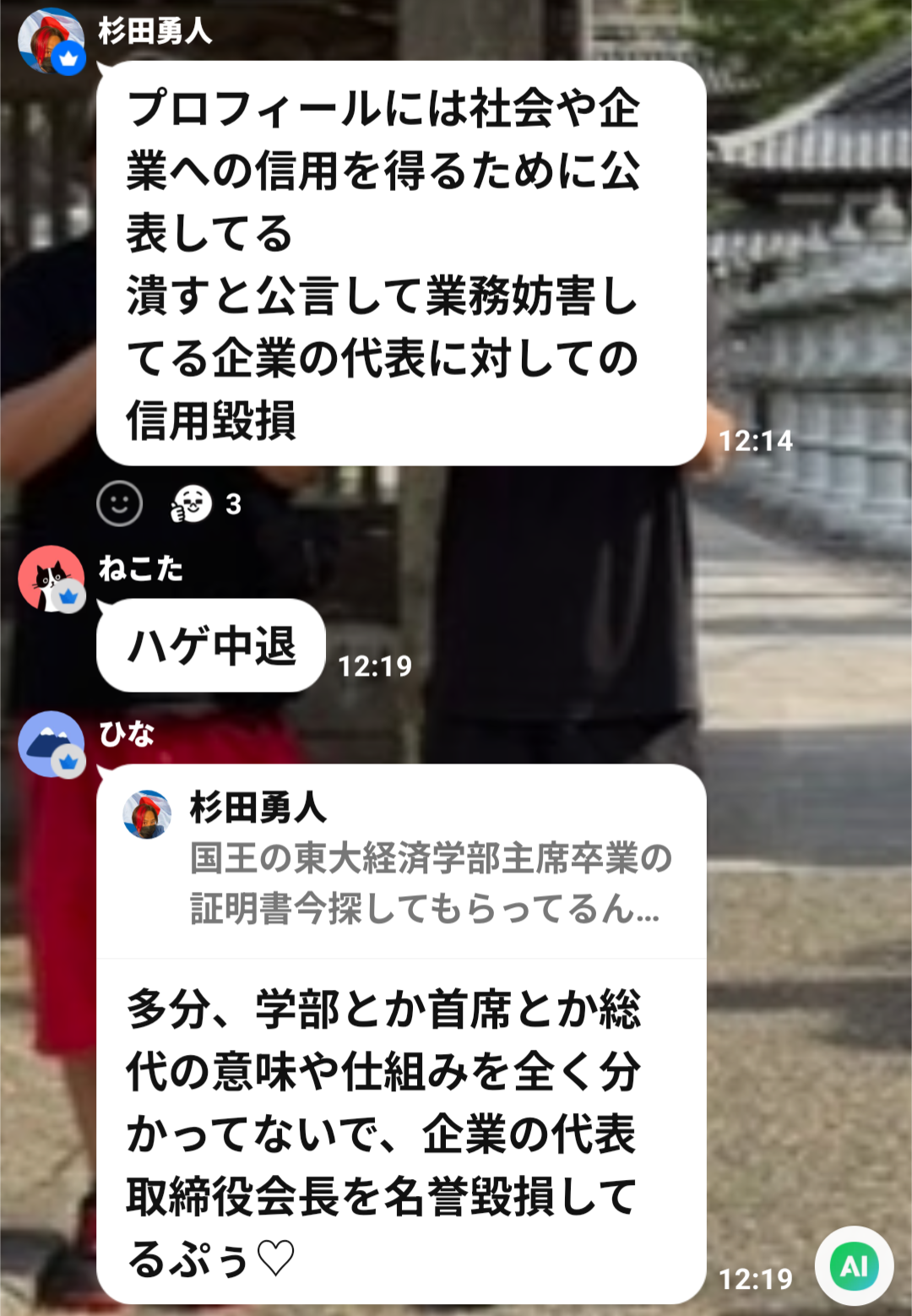The height and width of the screenshot is (1316, 912).
Task: Add a reaction to 杉田勇人's 12:14 message
Action: 119,503
